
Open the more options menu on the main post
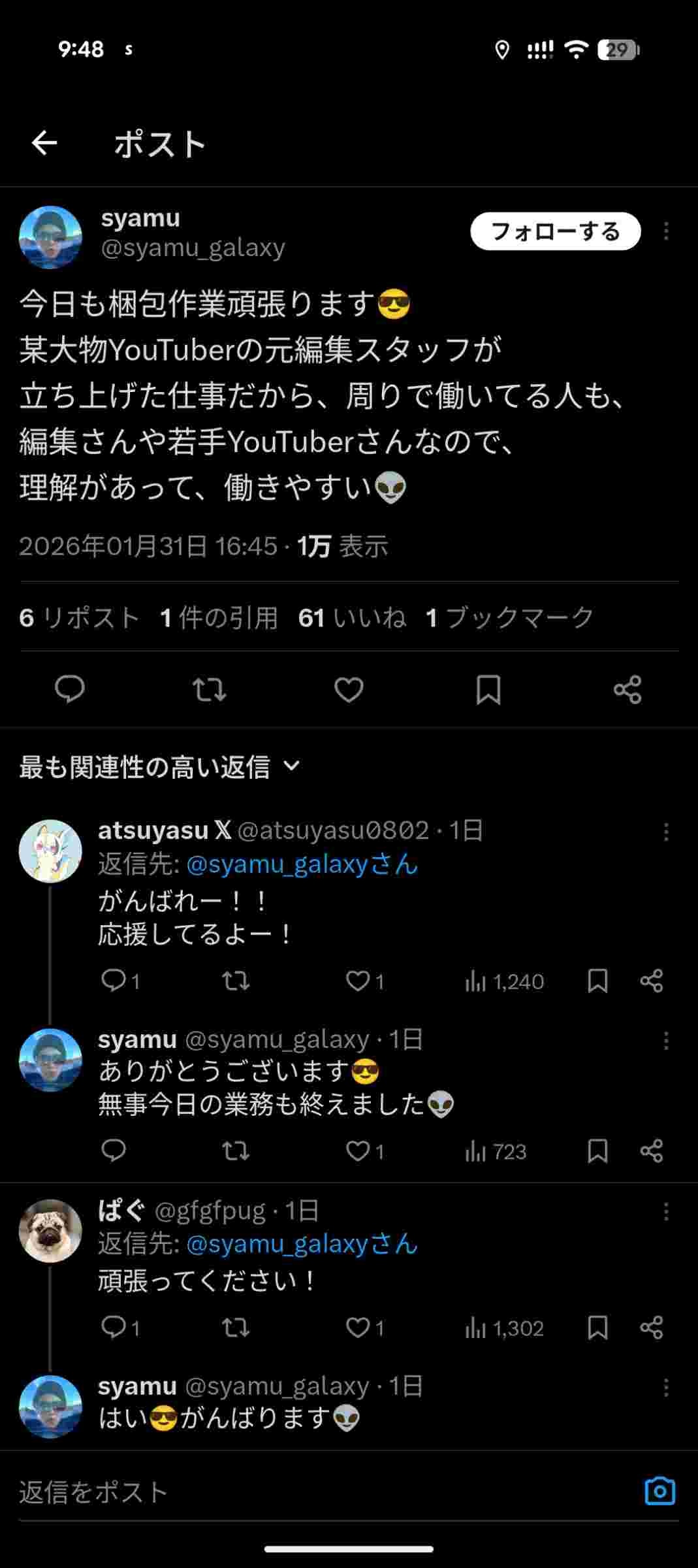click(665, 231)
